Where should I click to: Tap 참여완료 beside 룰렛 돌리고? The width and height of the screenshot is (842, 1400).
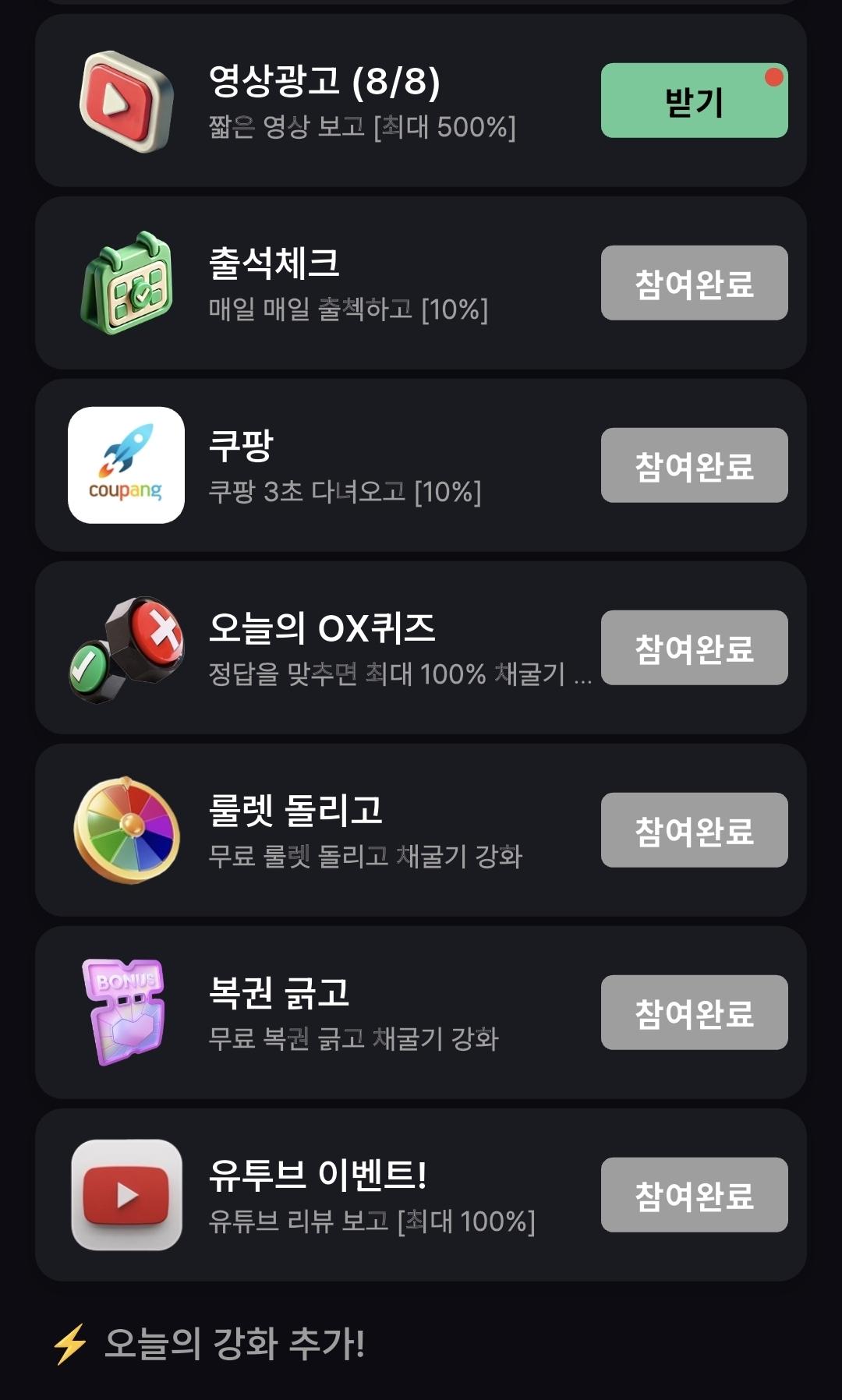(x=694, y=830)
